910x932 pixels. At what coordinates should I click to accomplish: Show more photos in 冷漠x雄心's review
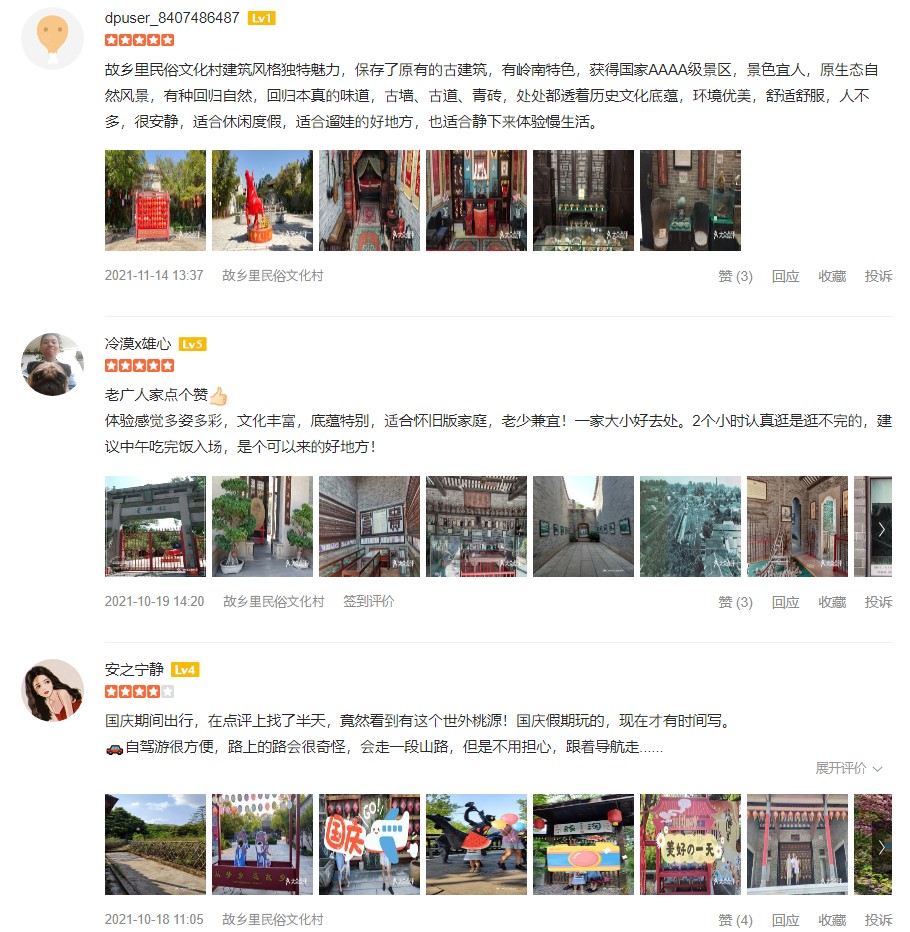[881, 528]
